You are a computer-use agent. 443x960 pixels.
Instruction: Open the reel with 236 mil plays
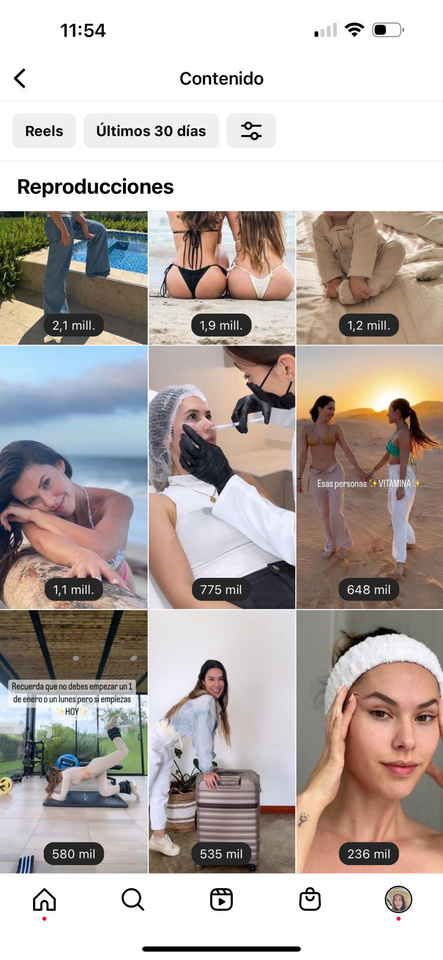point(370,741)
